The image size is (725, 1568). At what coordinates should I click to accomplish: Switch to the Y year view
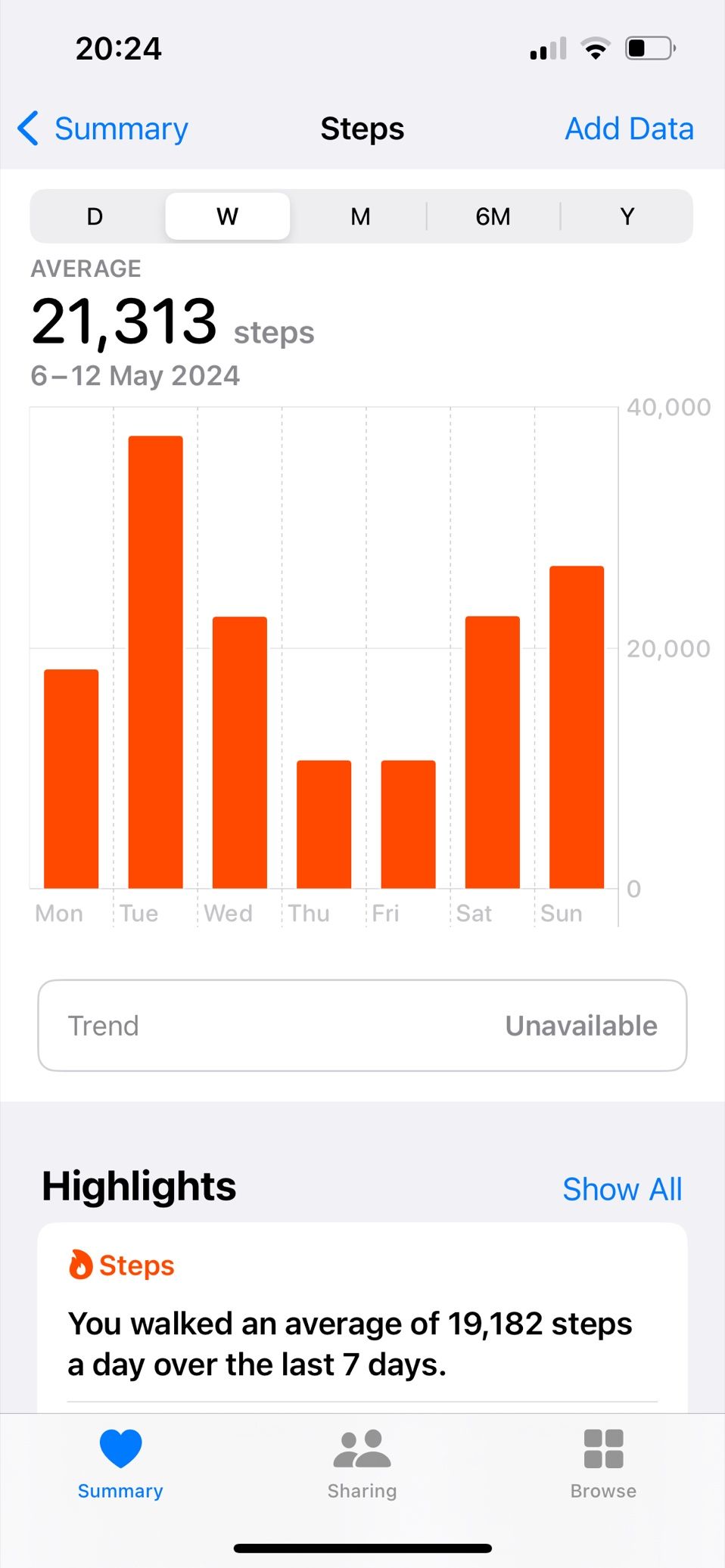627,217
